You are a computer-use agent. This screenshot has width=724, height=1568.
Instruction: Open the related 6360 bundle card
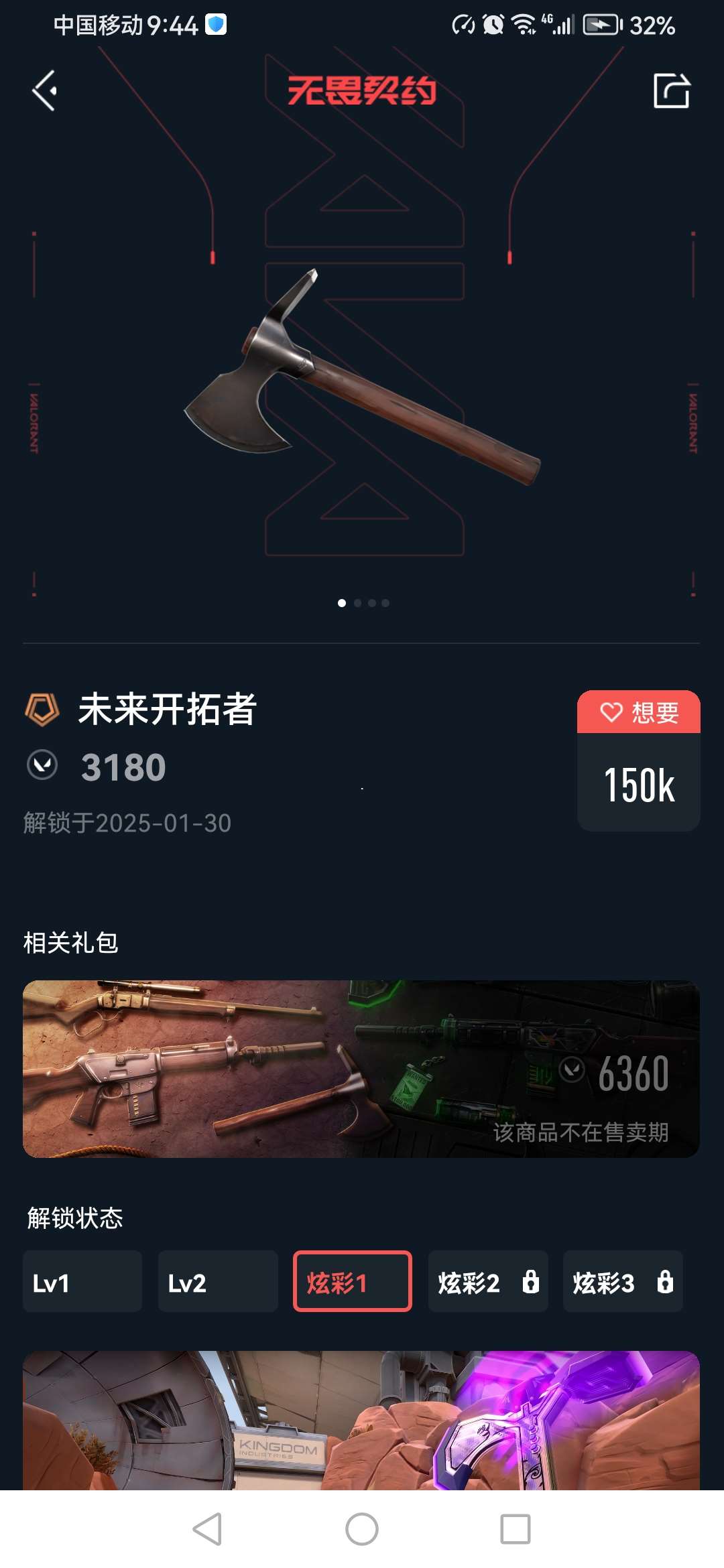pos(361,1069)
